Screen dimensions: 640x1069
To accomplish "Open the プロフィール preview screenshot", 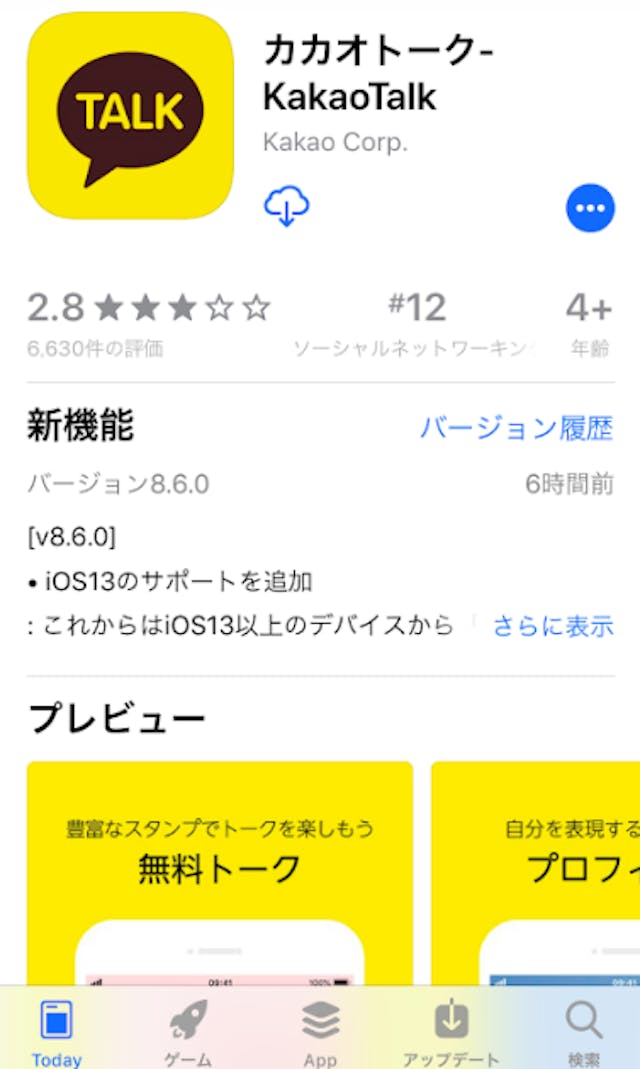I will (x=536, y=870).
